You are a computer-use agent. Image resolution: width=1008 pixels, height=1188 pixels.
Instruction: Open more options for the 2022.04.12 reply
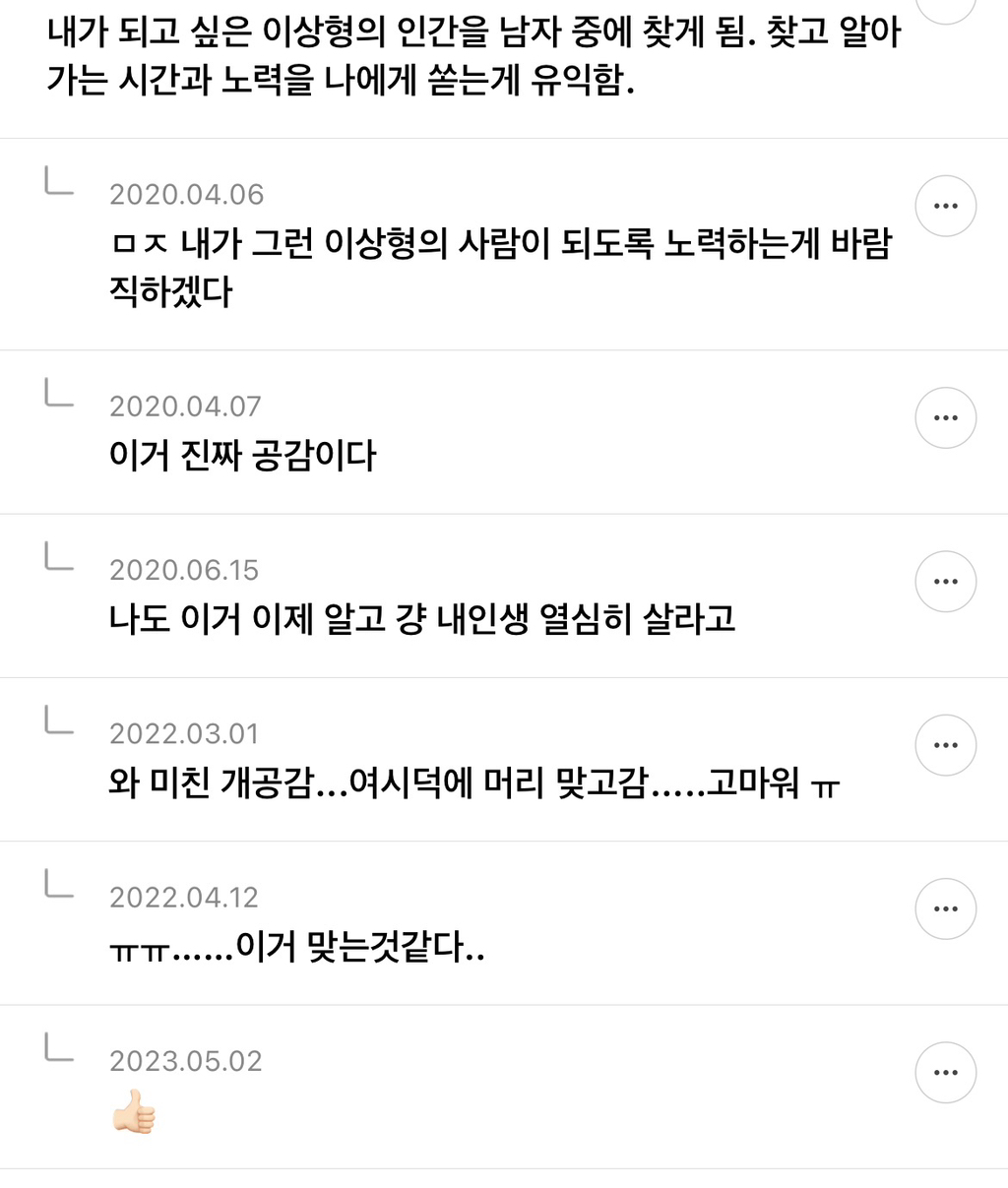(945, 908)
